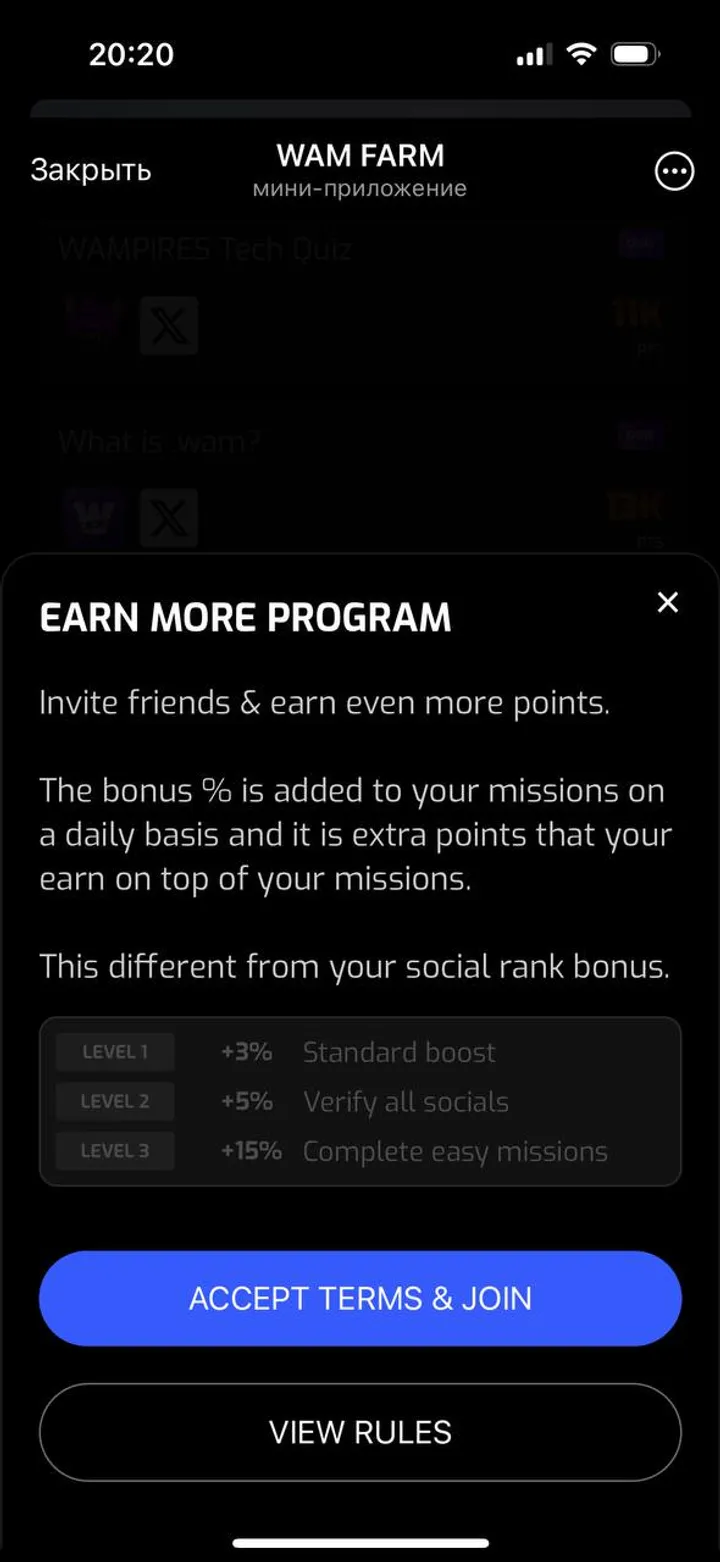The width and height of the screenshot is (720, 1562).
Task: Tap Закрыть to close WAM FARM
Action: (90, 170)
